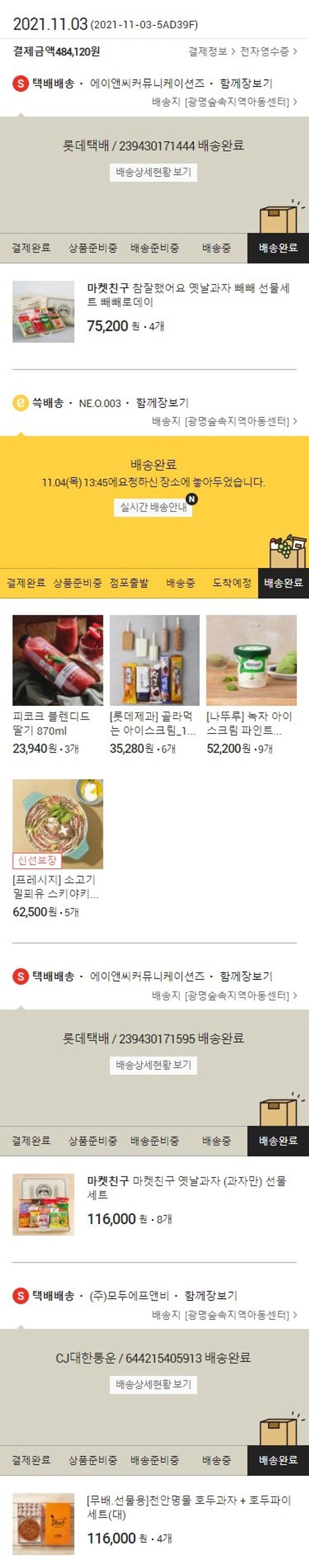Open 배송지 details for the 쓱배송 order
309x1568 pixels.
[224, 420]
